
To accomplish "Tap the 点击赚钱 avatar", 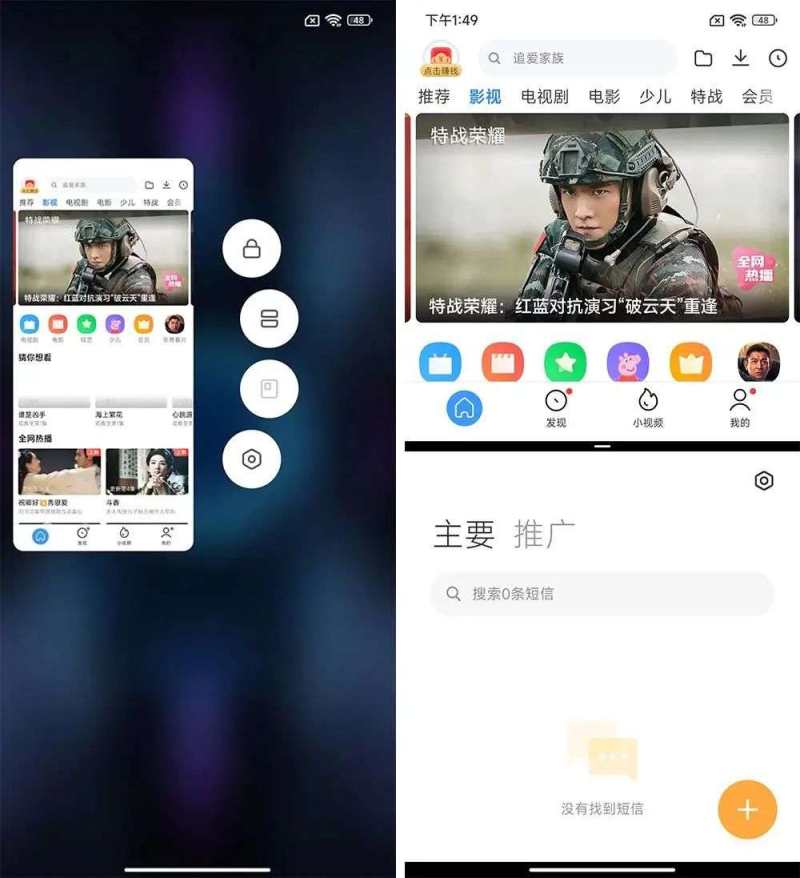I will (x=441, y=59).
